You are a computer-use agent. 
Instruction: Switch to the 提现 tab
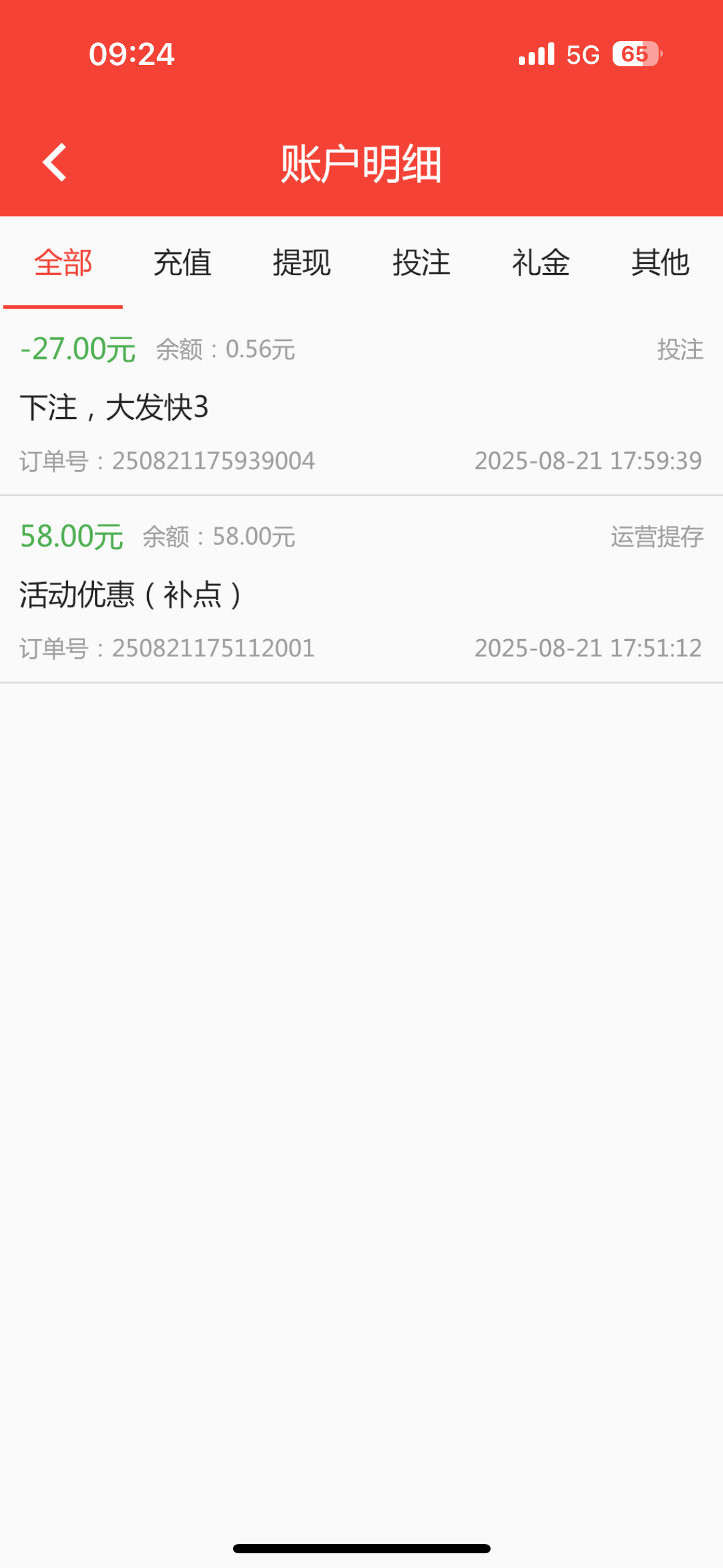click(302, 263)
